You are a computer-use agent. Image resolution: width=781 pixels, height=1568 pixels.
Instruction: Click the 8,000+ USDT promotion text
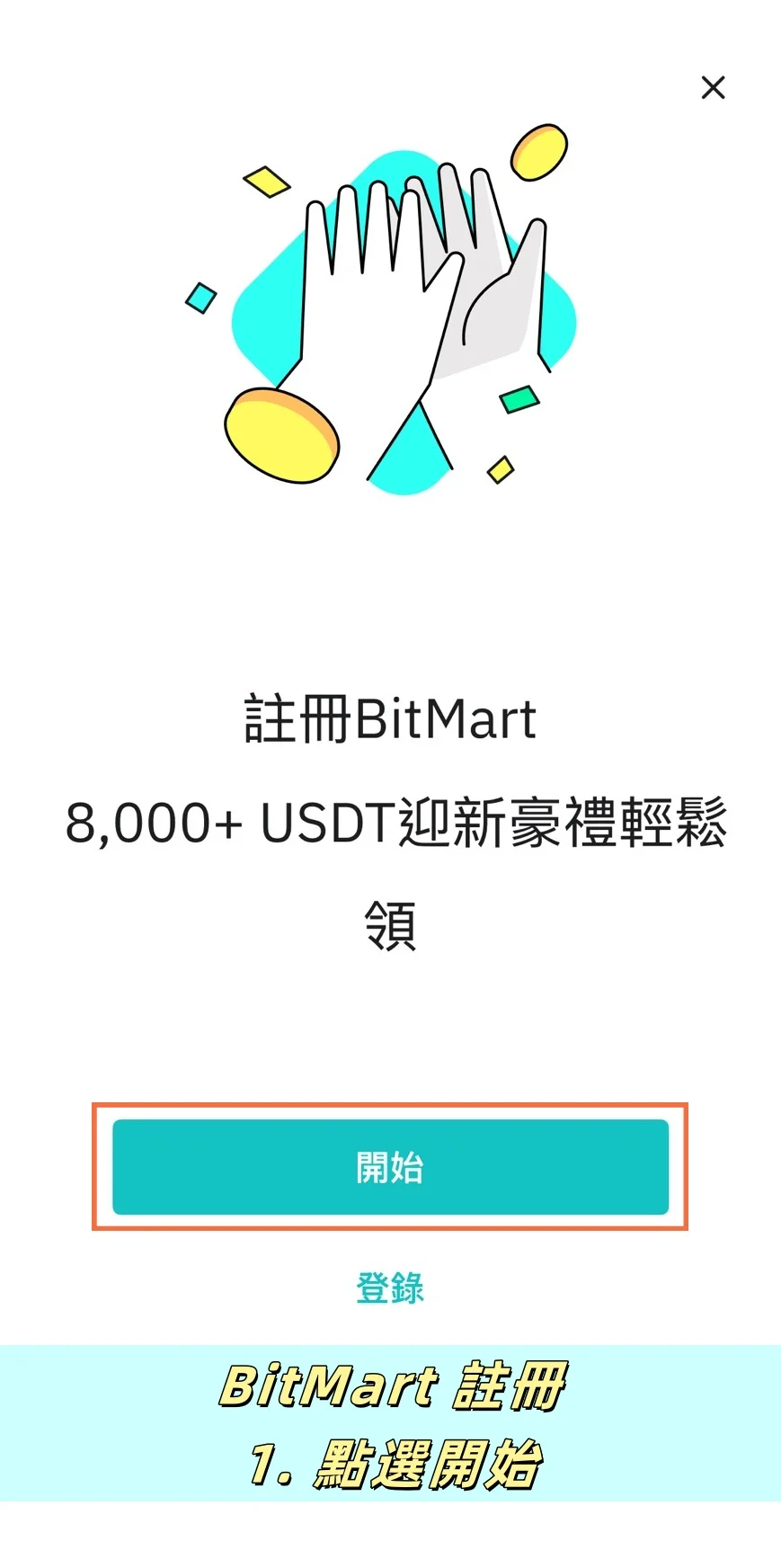tap(390, 823)
